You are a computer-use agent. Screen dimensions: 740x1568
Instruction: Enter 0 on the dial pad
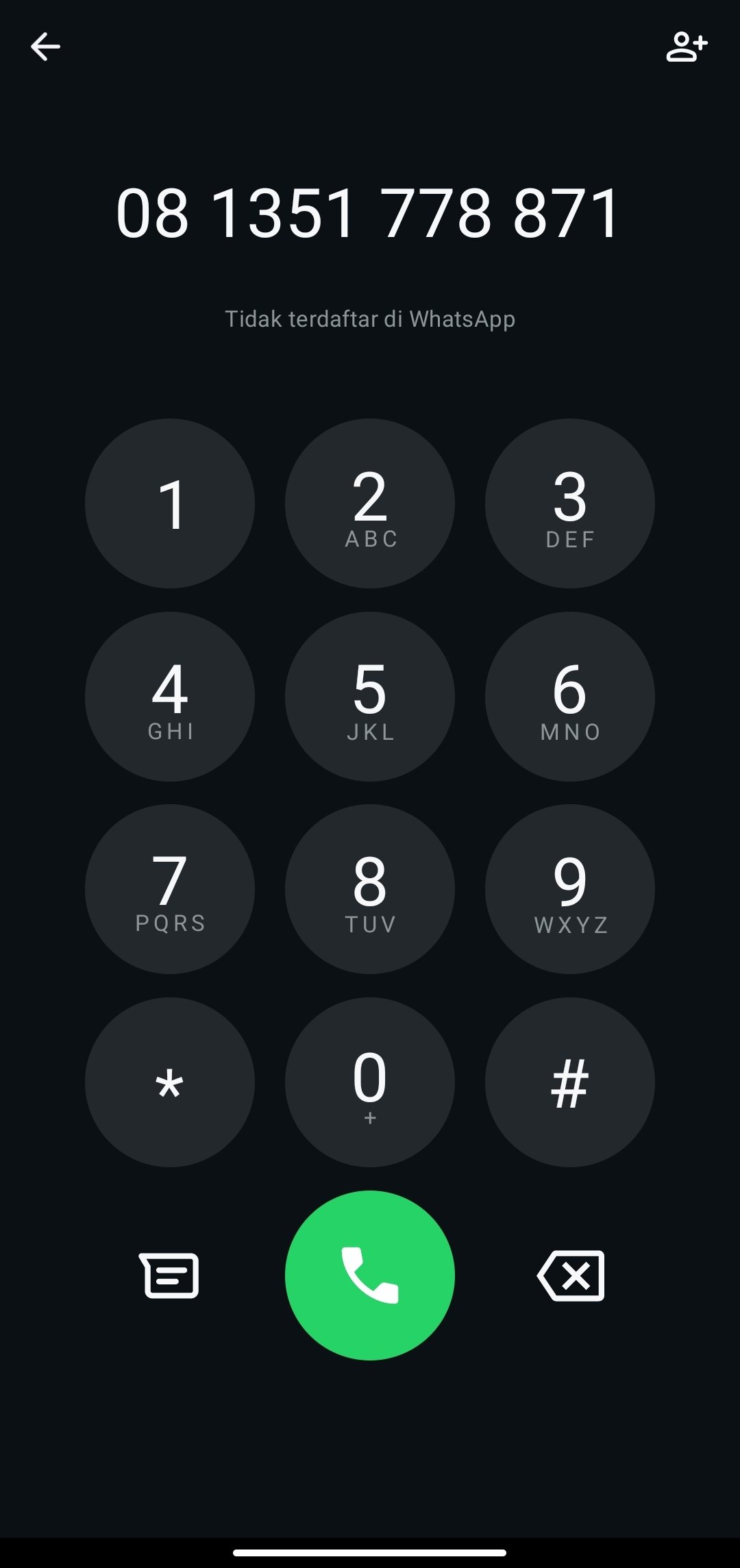370,1082
